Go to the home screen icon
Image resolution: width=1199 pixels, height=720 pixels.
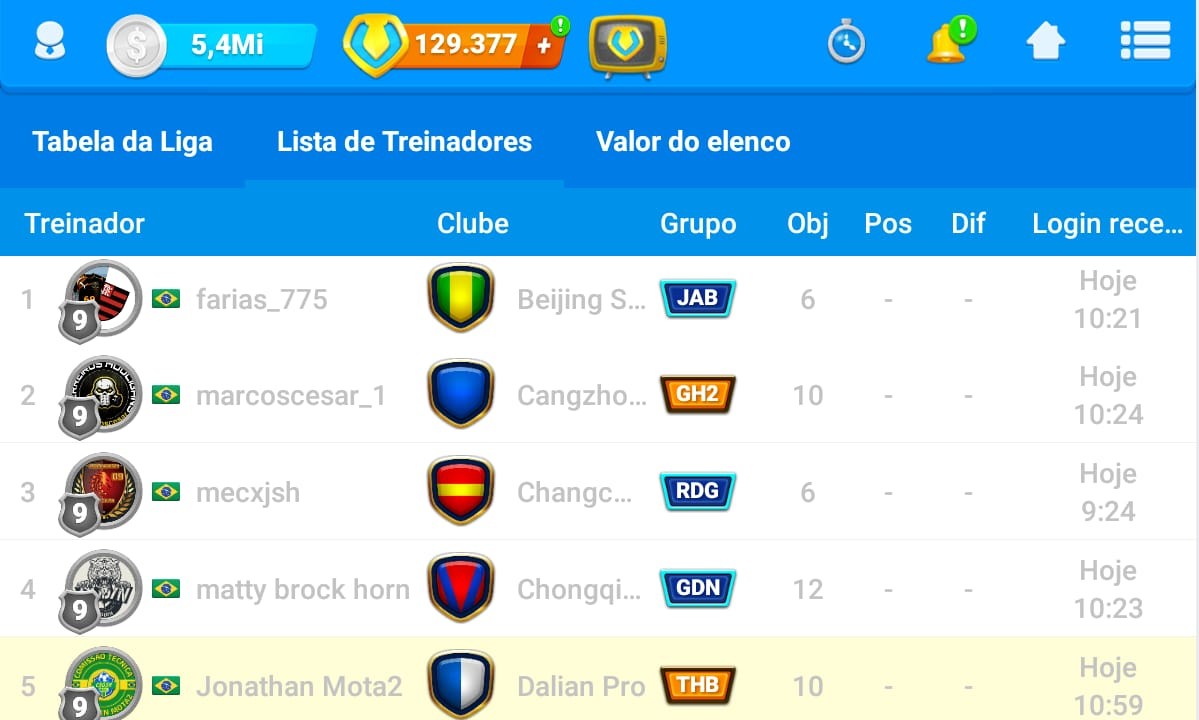click(x=1045, y=42)
